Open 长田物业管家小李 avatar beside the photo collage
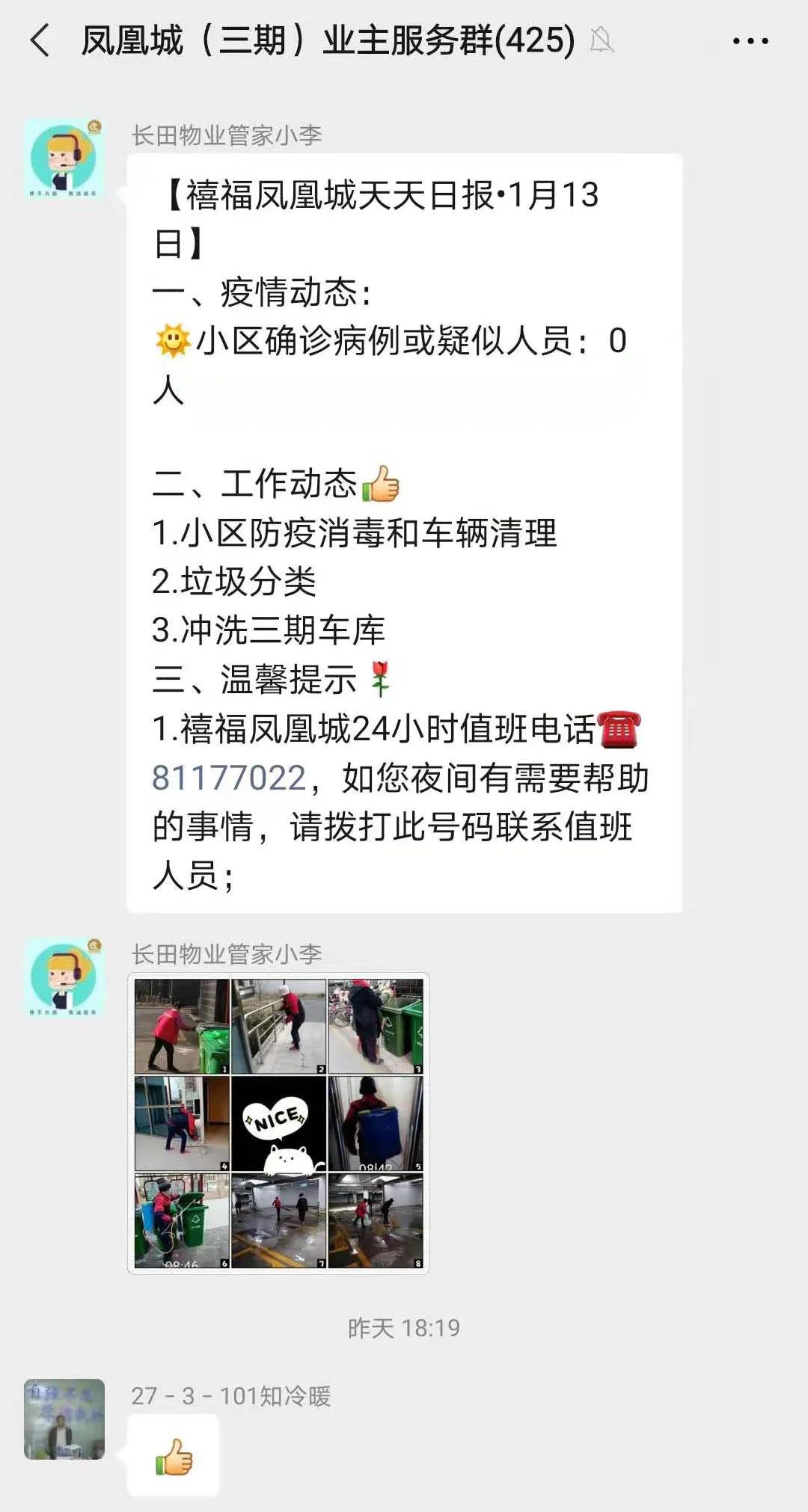 [64, 977]
